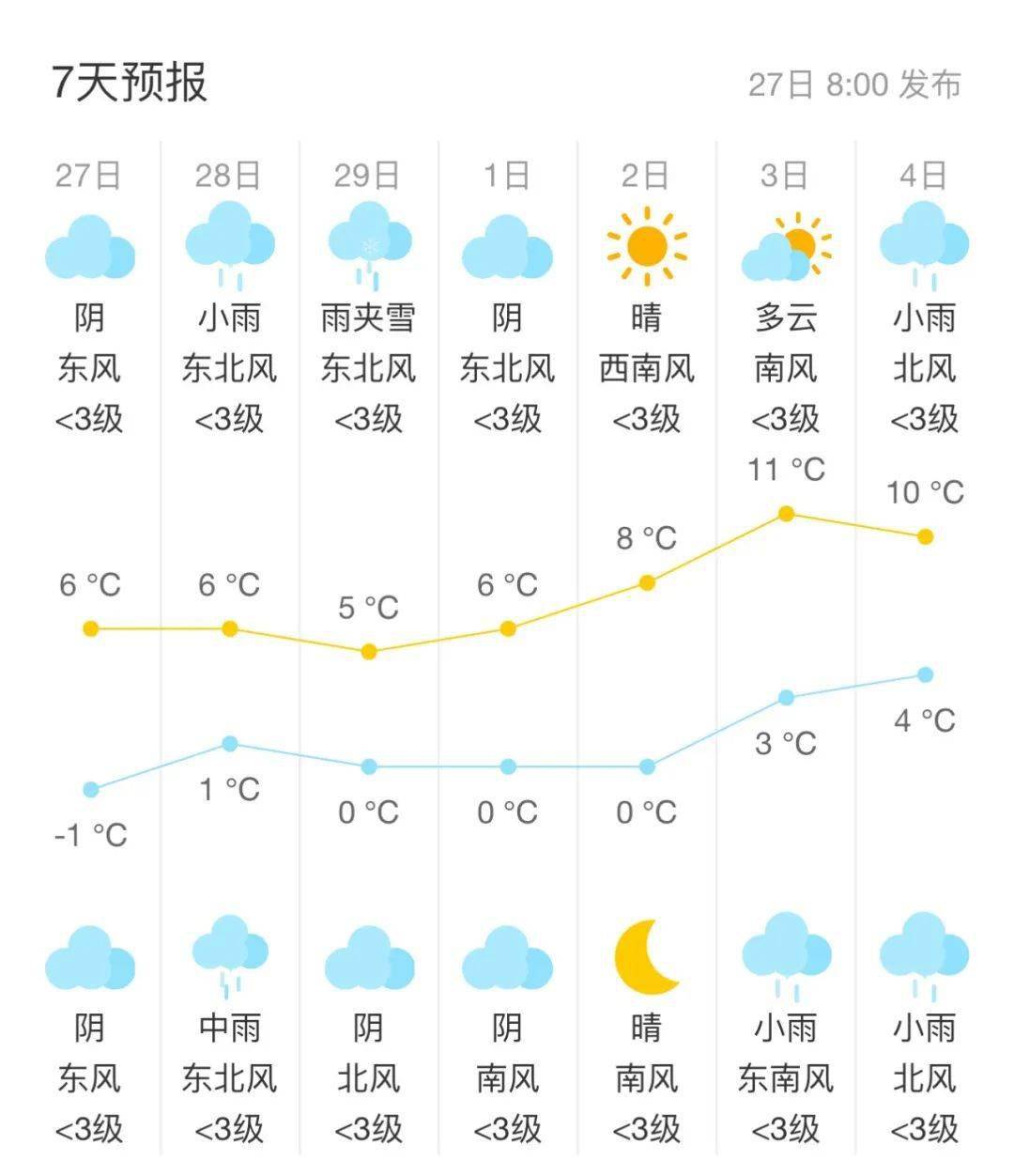Click the cloudy weather icon for 27日
Viewport: 1014px width, 1176px height.
pos(91,244)
